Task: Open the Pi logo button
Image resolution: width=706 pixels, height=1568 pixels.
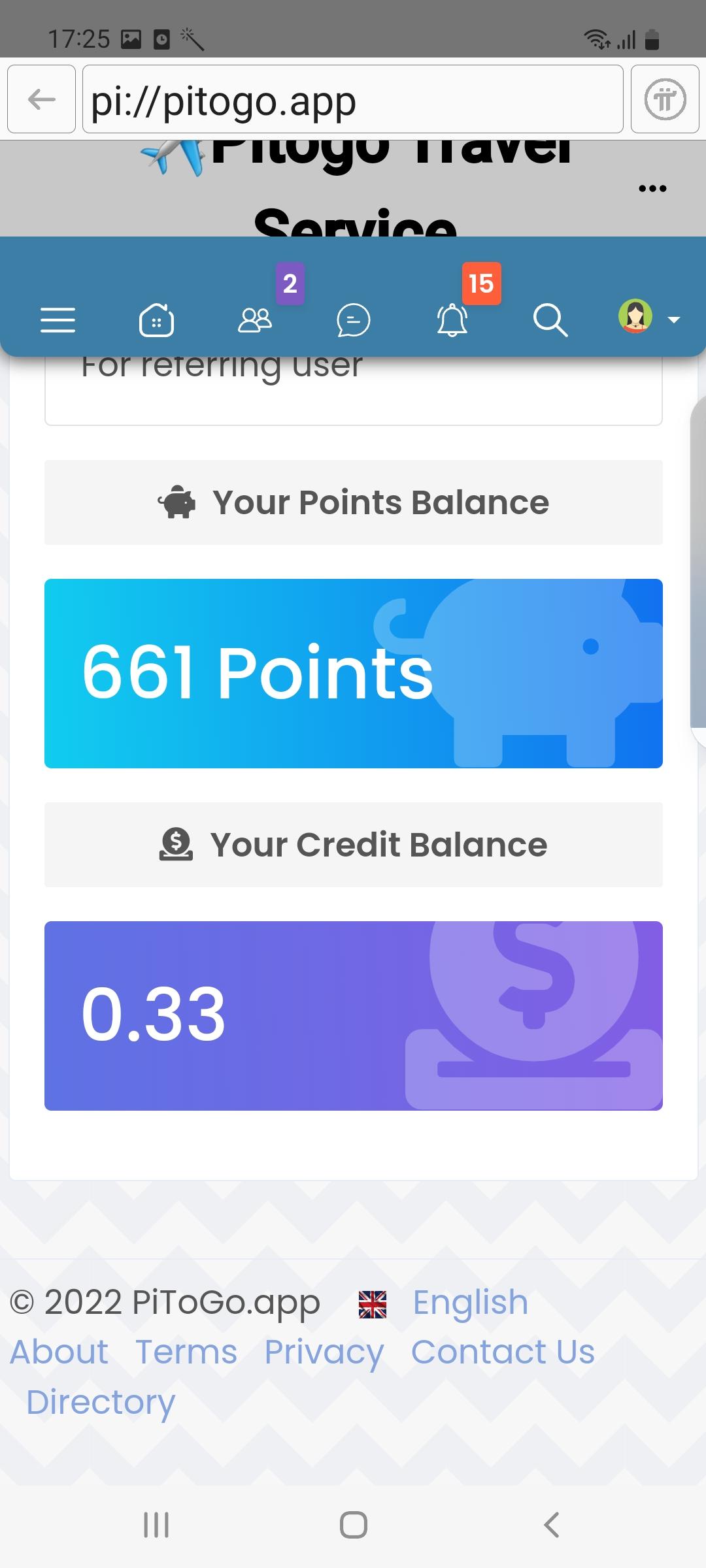Action: pyautogui.click(x=665, y=99)
